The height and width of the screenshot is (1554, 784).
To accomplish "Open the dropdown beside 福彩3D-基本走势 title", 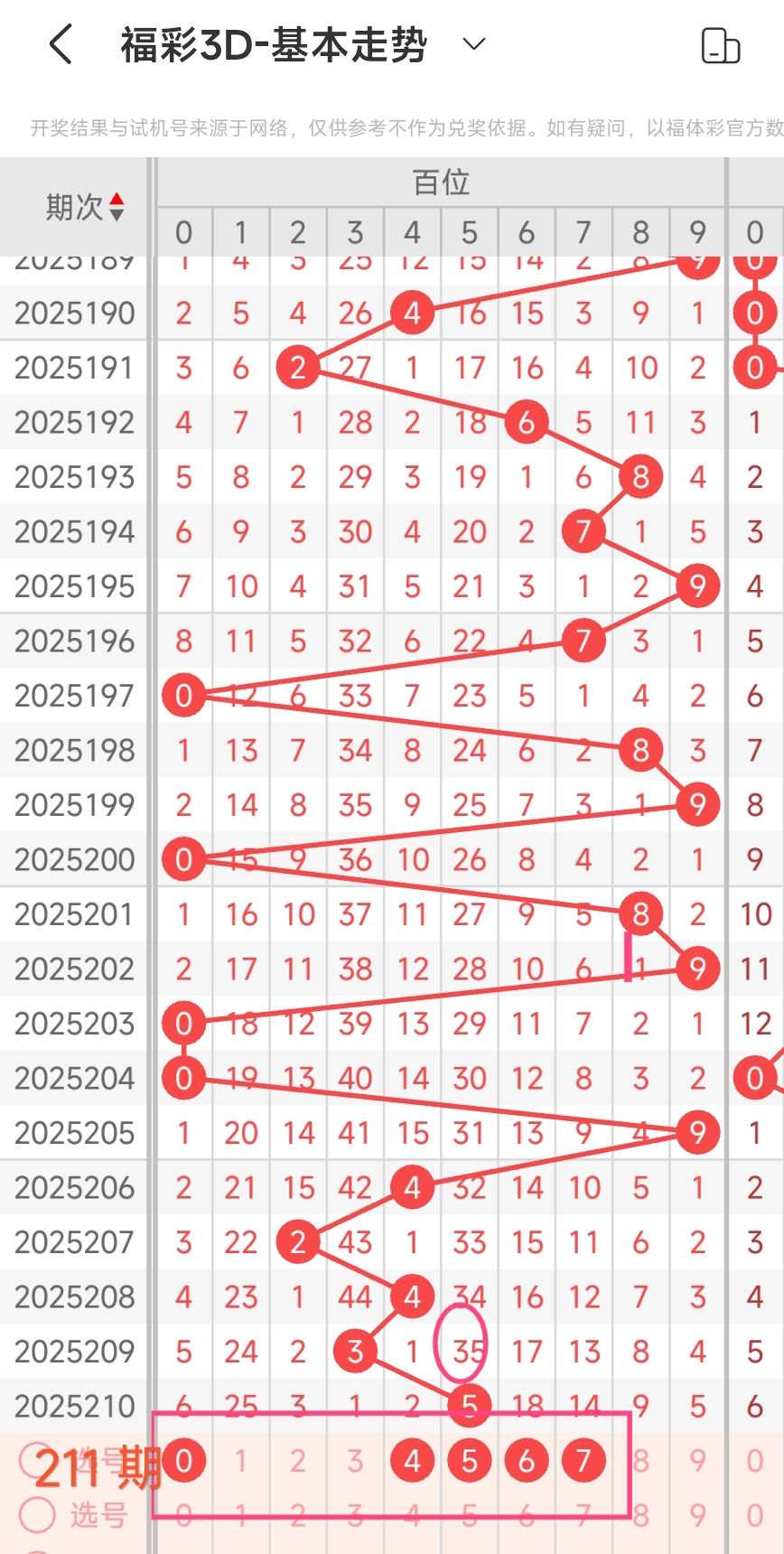I will coord(472,44).
